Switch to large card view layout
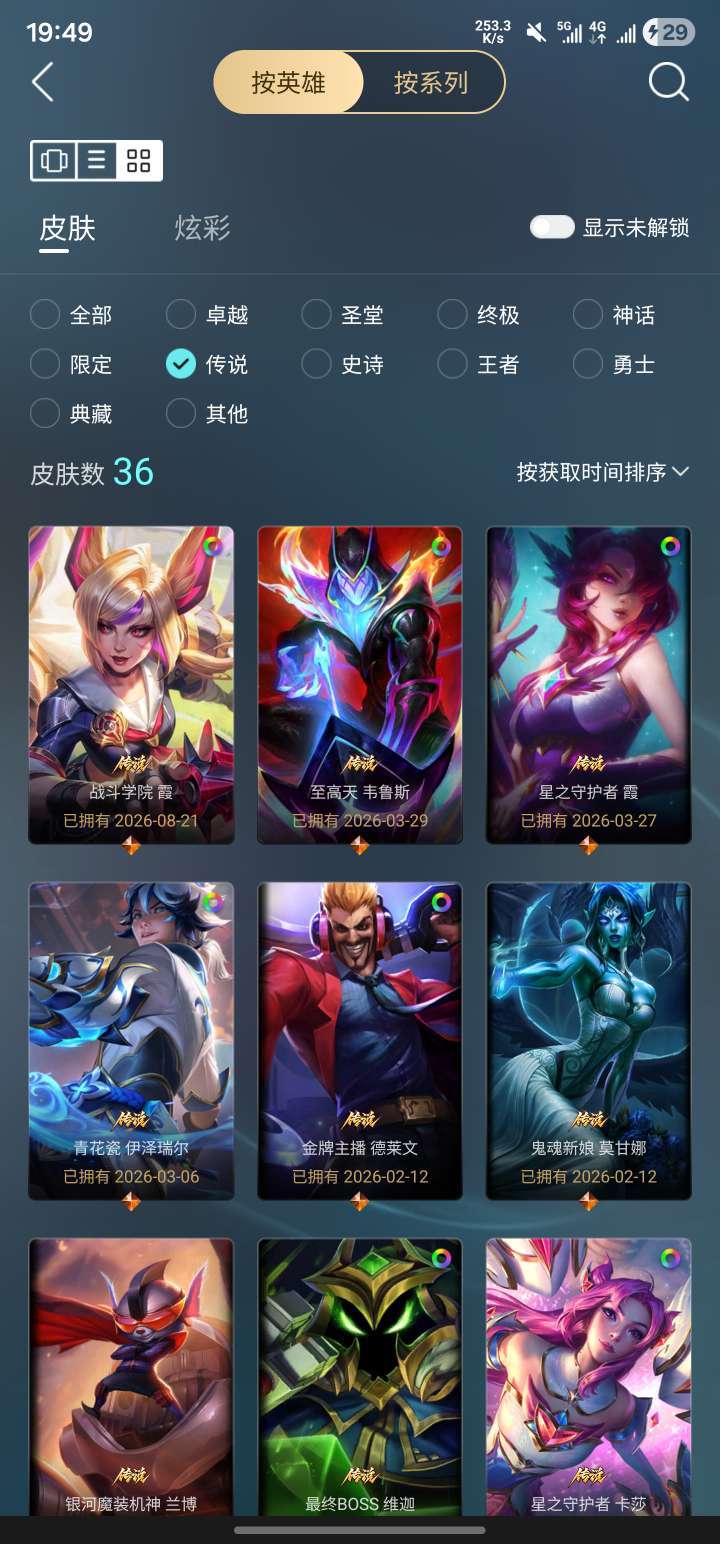The width and height of the screenshot is (720, 1544). click(54, 161)
